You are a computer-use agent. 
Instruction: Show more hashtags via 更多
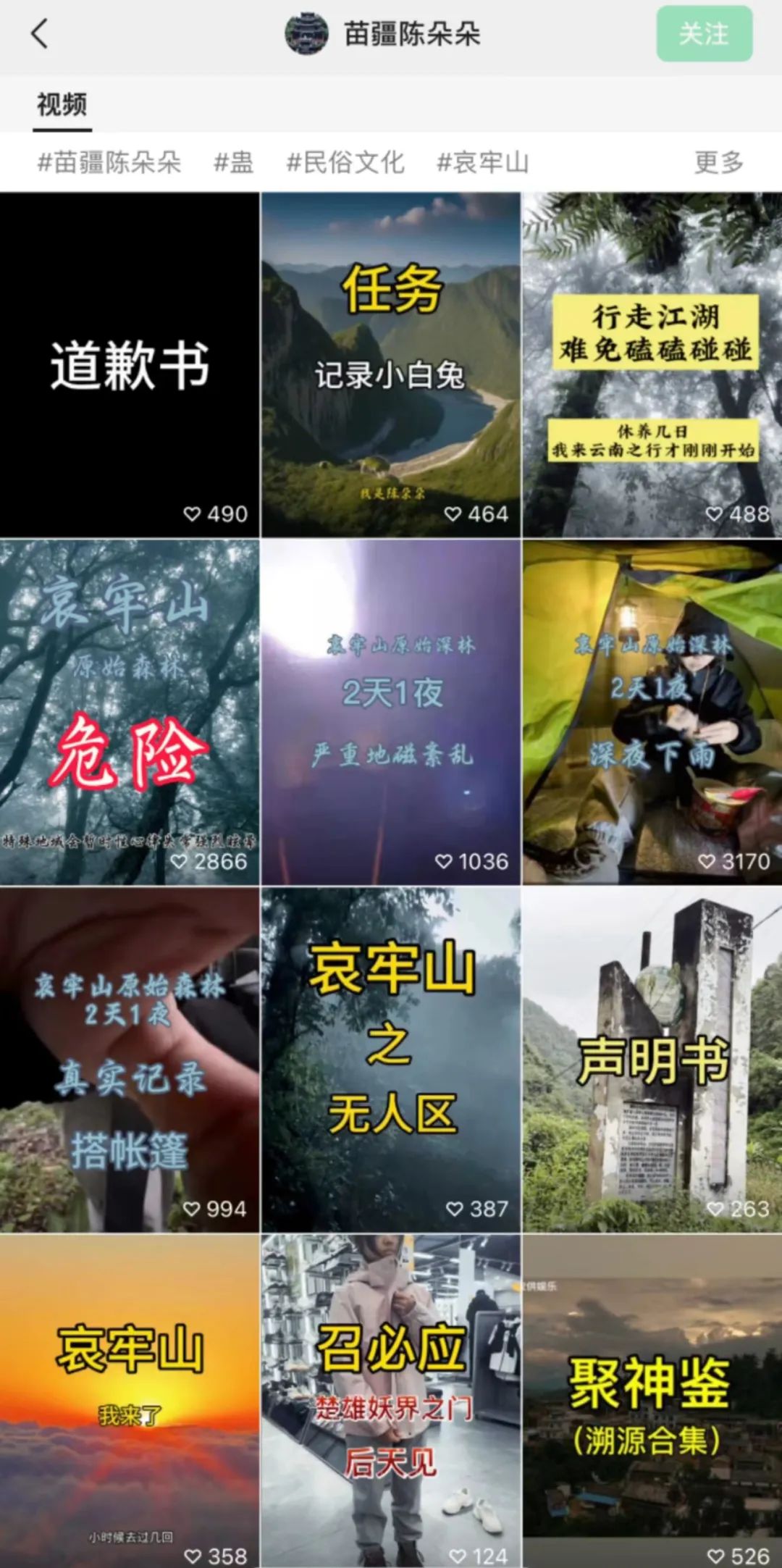(718, 162)
